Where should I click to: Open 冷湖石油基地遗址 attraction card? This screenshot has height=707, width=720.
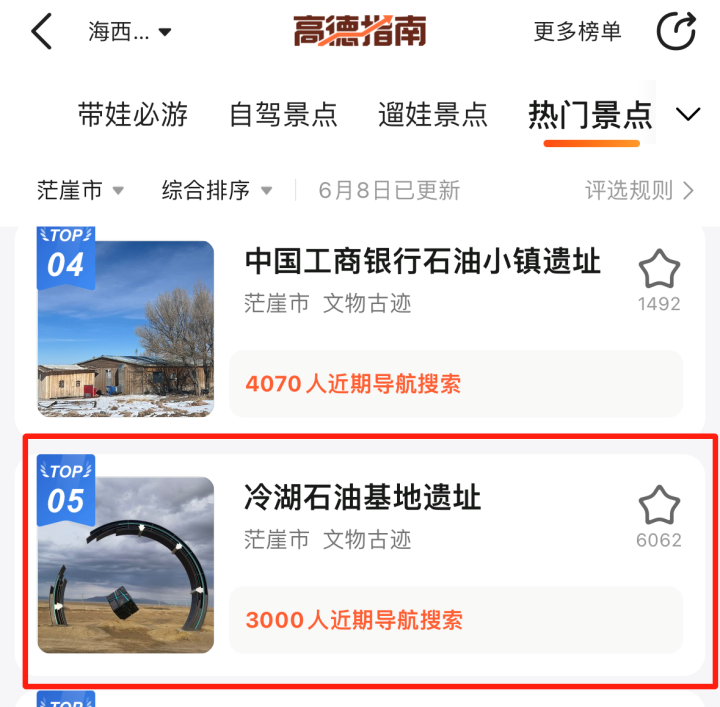[362, 498]
